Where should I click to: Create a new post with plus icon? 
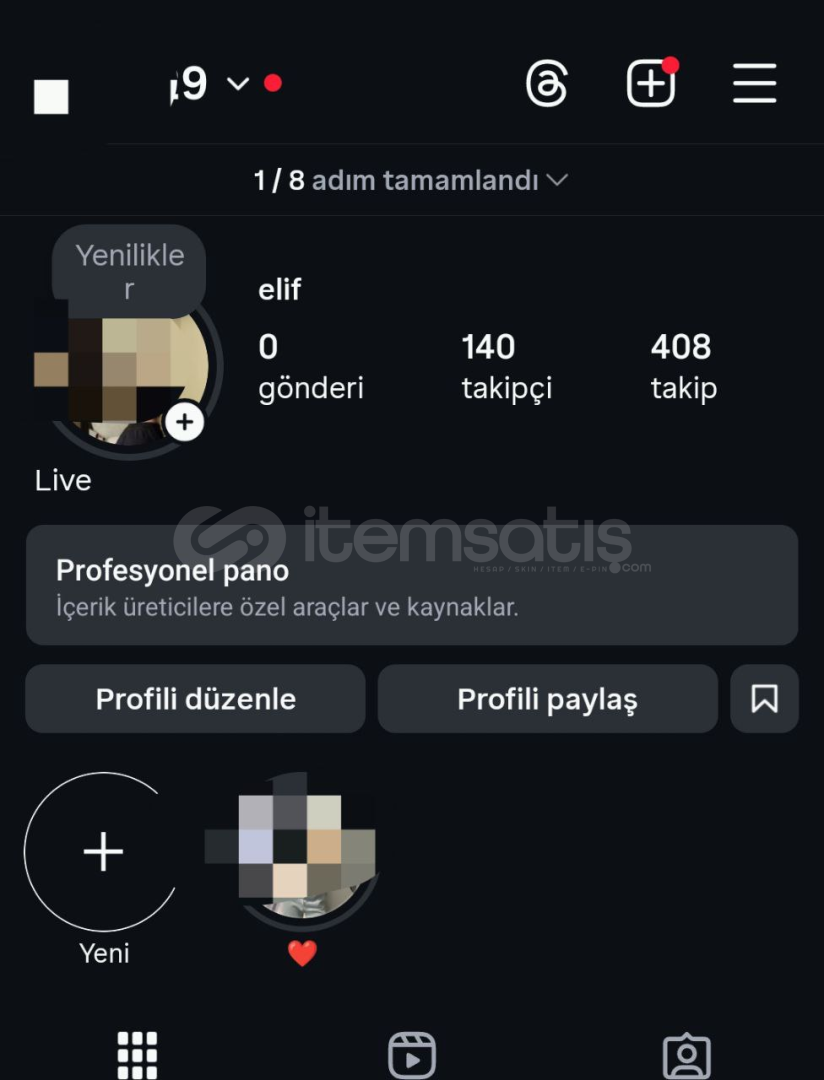tap(651, 84)
